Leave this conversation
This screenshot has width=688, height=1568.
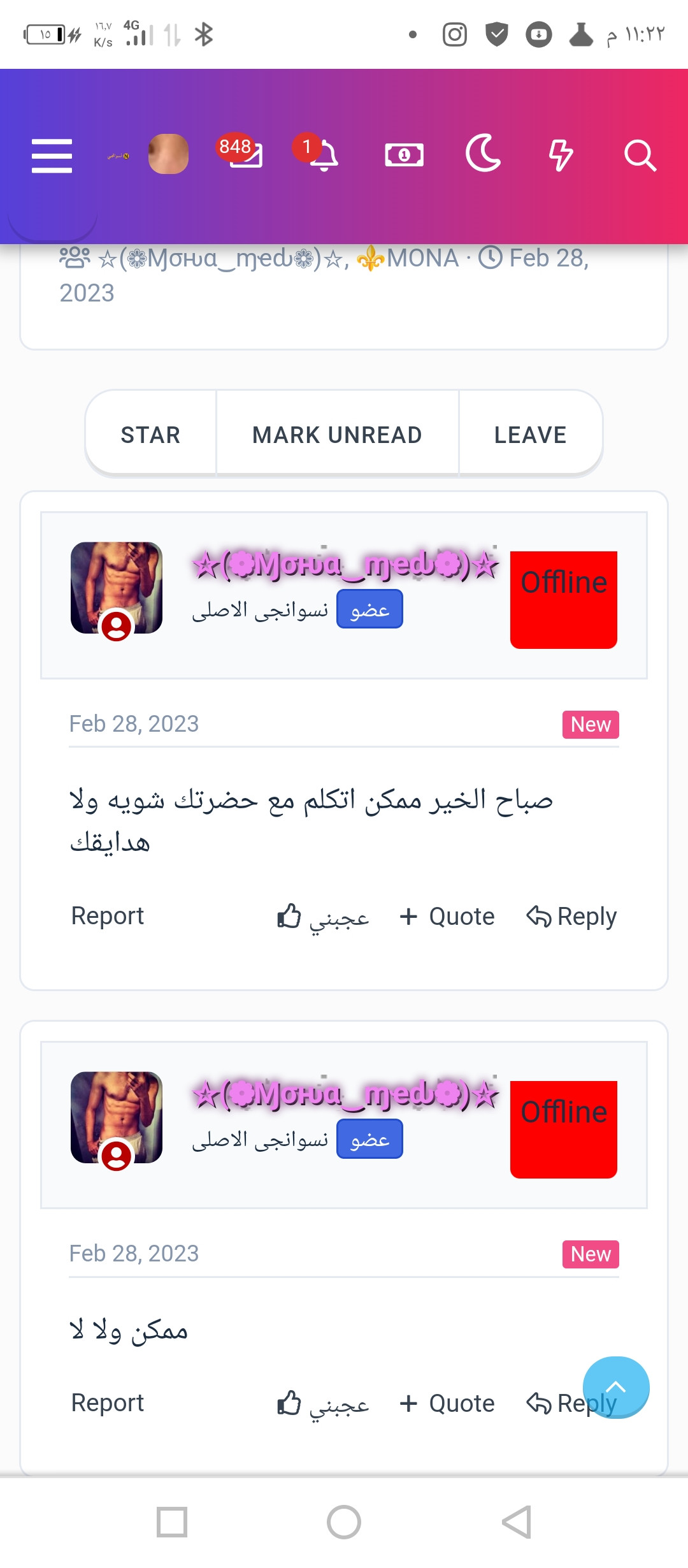pyautogui.click(x=530, y=435)
